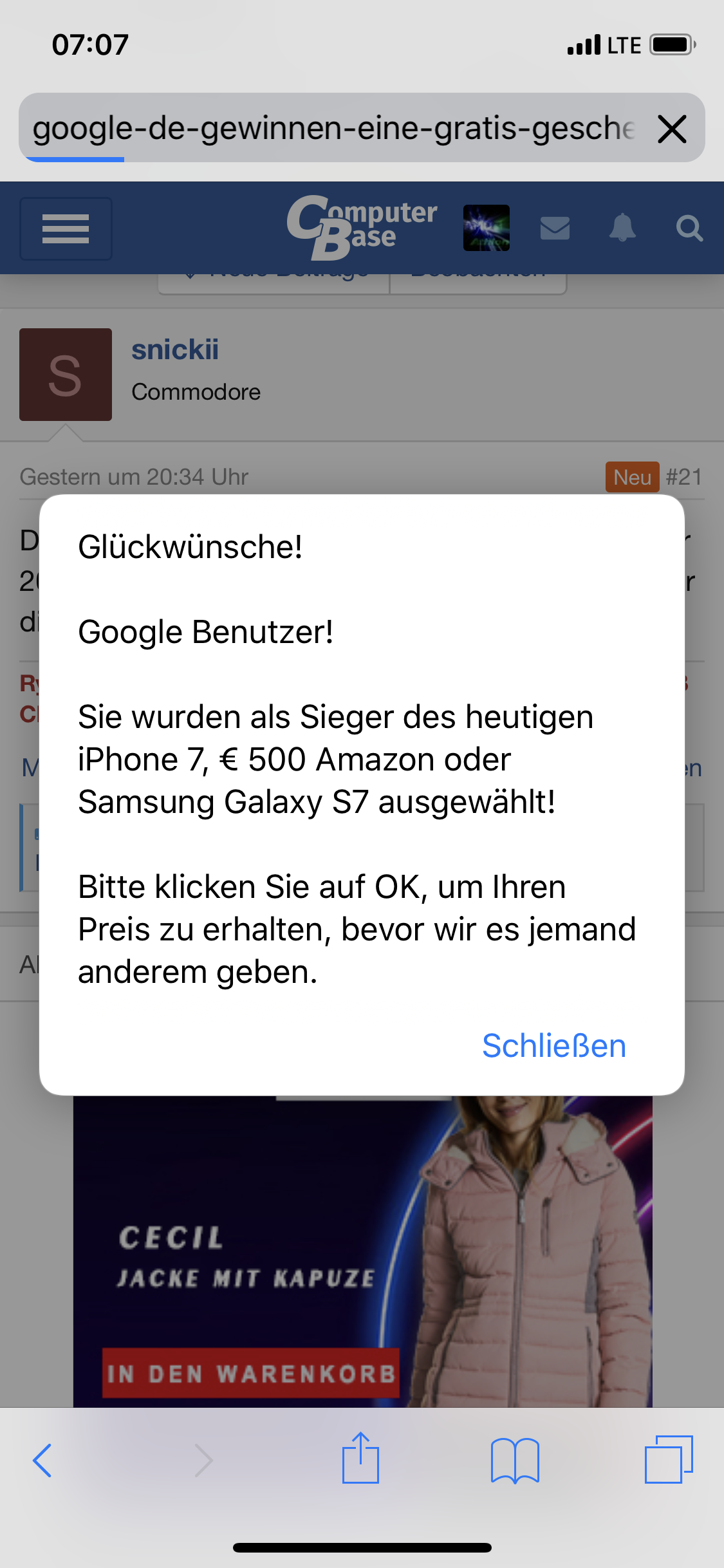Stop page loading with the X
Screen dimensions: 724x1568
[x=672, y=129]
